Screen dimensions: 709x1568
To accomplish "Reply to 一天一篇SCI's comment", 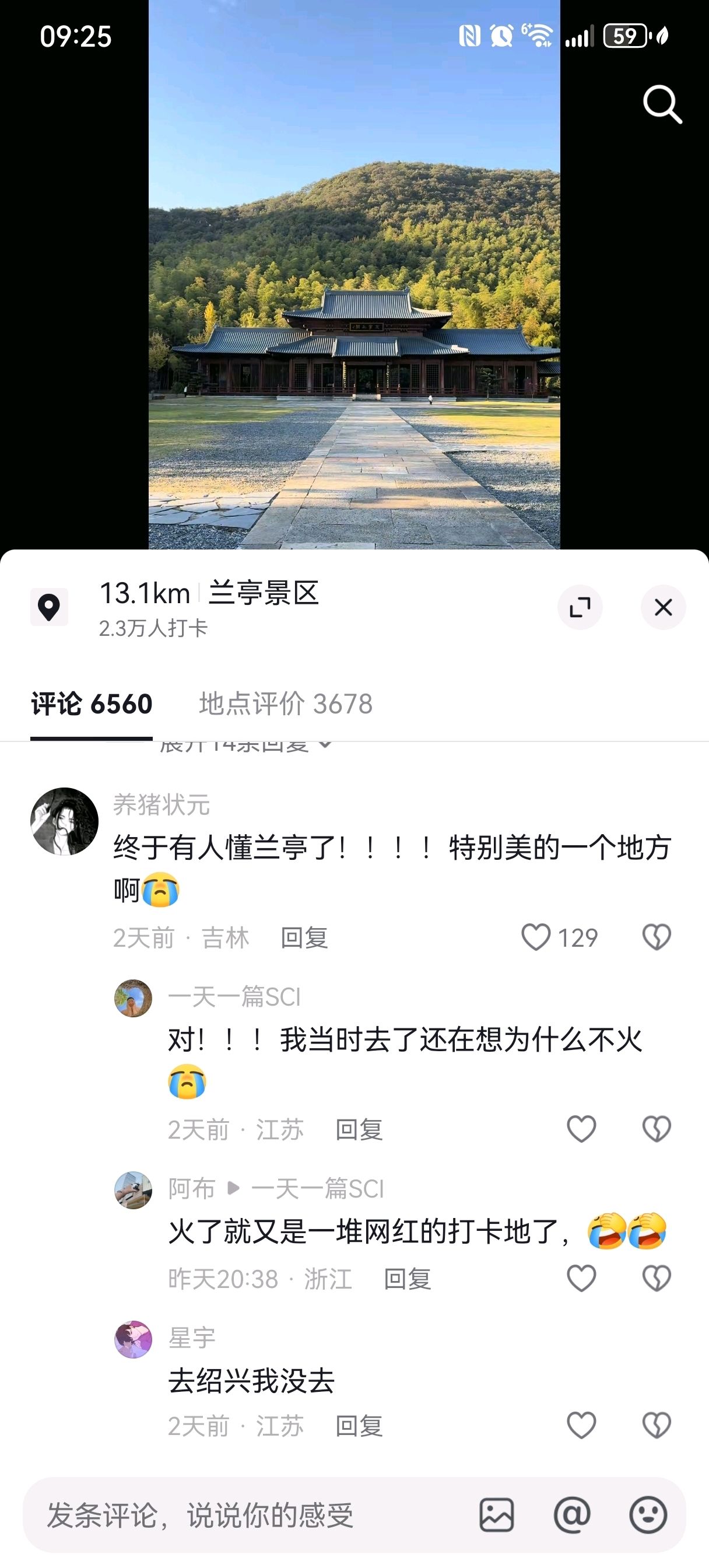I will coord(359,1130).
